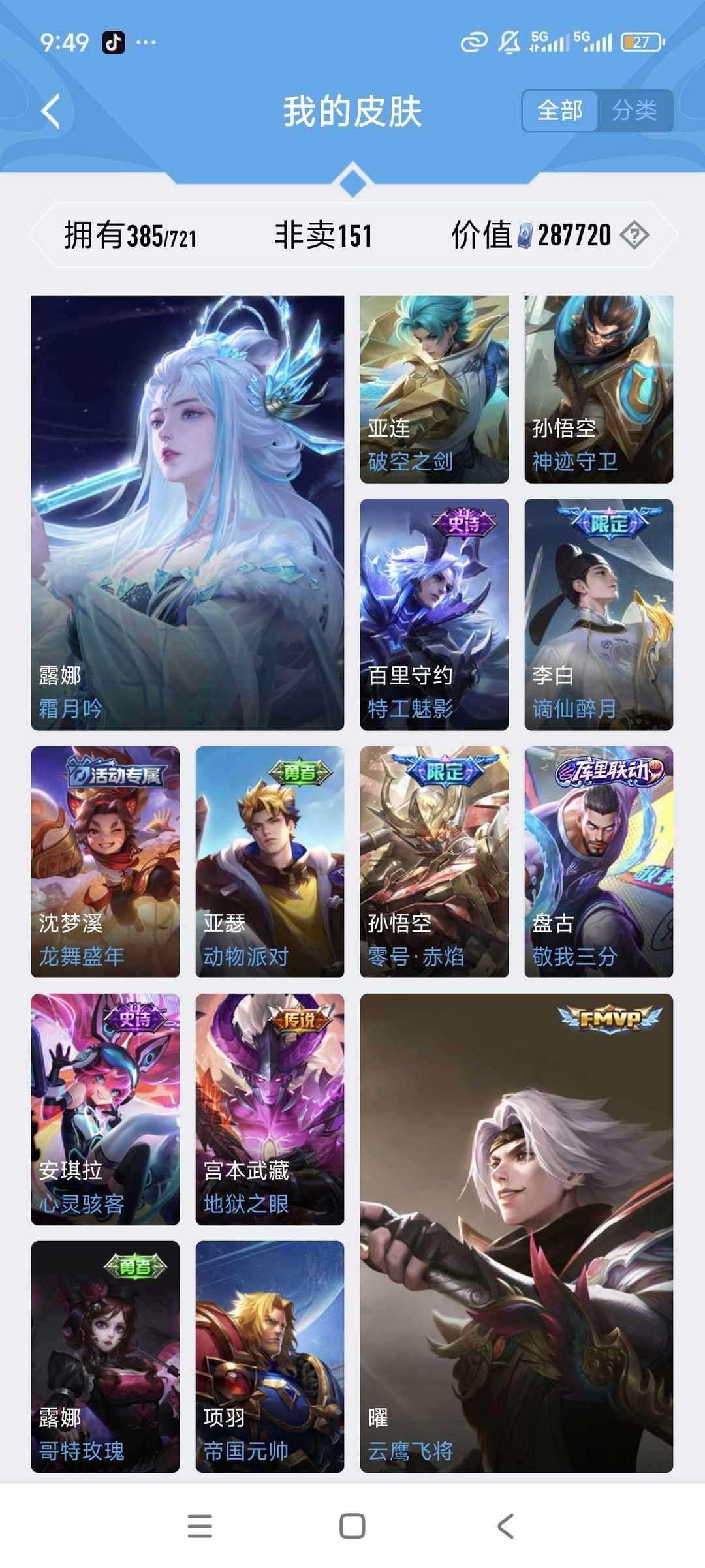
Task: Select the 全部 tab
Action: (x=560, y=111)
